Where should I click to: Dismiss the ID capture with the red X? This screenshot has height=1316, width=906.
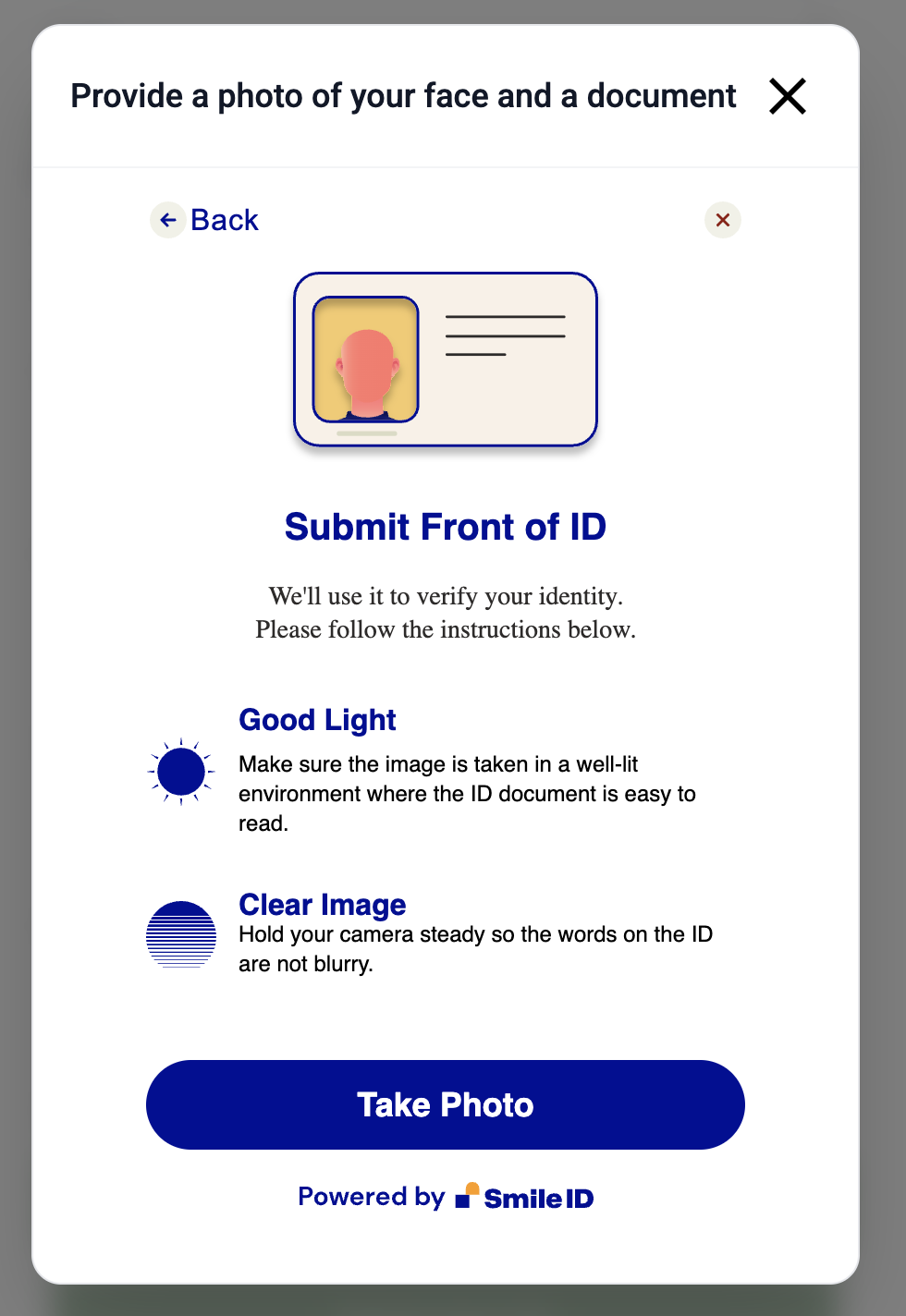point(723,220)
